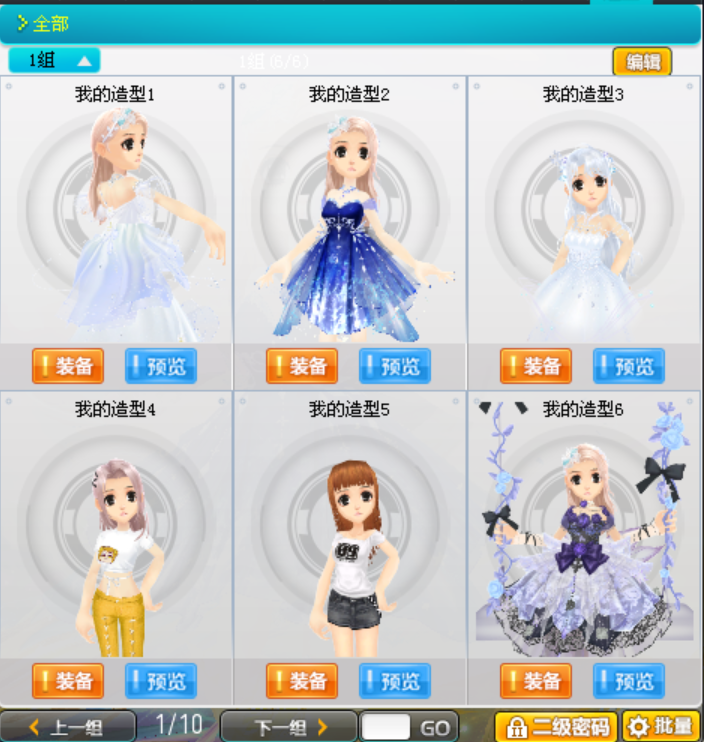
Task: Preview 我的造型3 outfit
Action: point(628,366)
